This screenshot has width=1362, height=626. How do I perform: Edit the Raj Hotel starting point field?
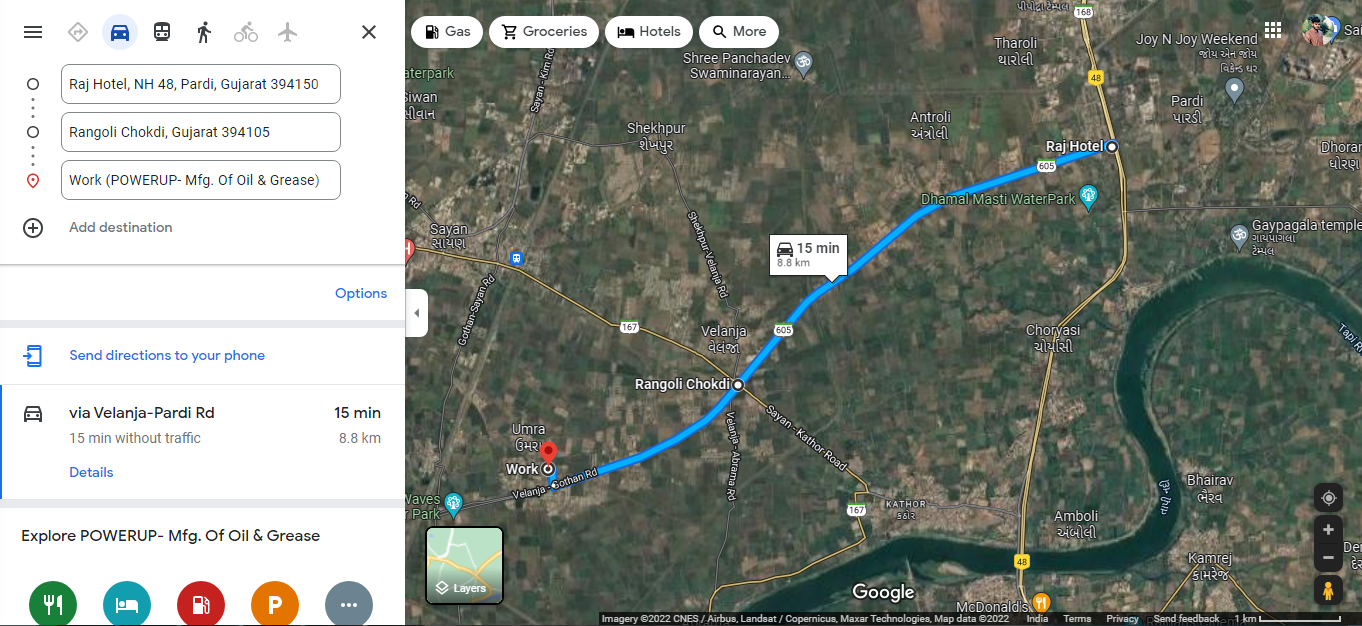(x=200, y=84)
